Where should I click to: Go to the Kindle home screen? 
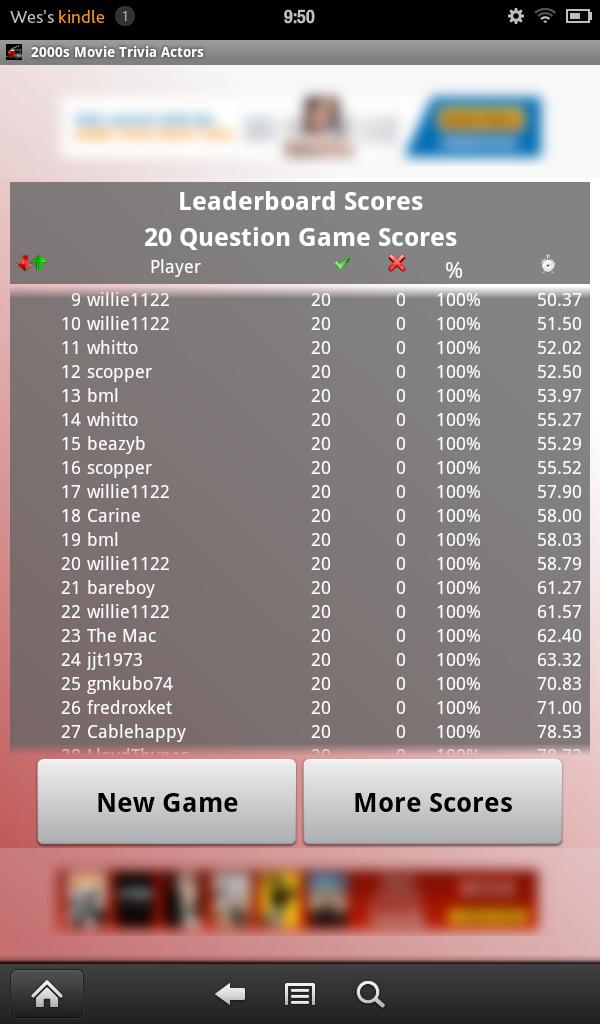(x=47, y=994)
